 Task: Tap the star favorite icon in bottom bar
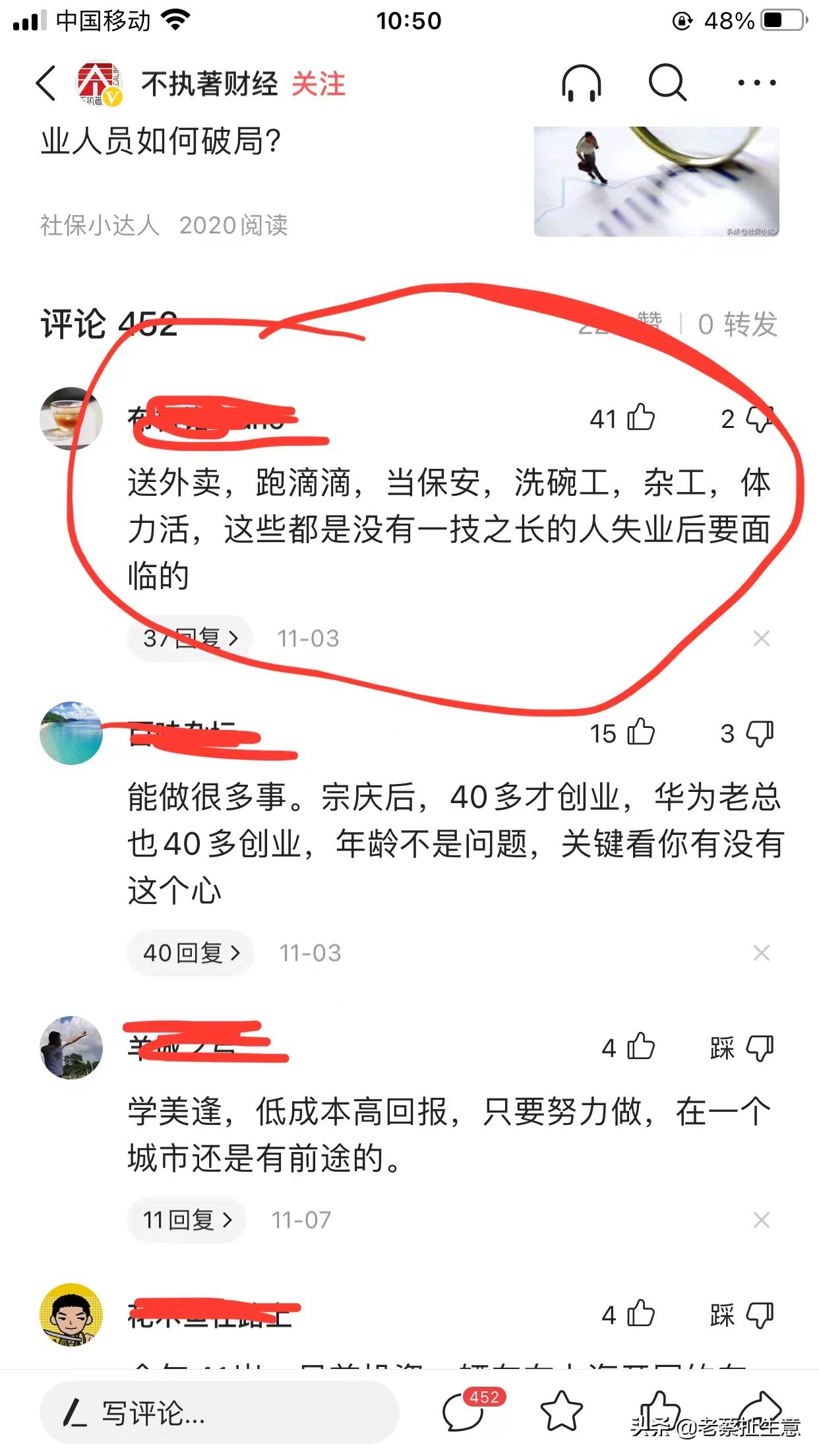click(562, 1409)
